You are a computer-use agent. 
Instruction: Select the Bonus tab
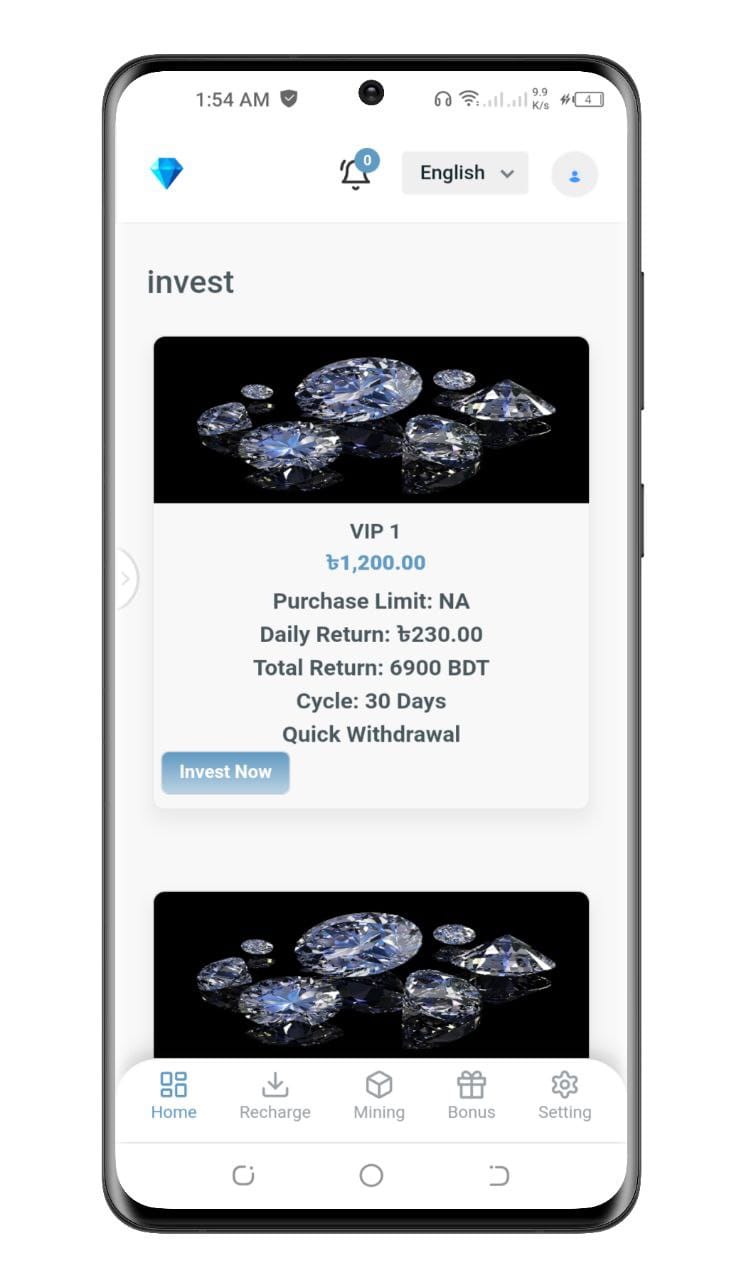tap(471, 1096)
